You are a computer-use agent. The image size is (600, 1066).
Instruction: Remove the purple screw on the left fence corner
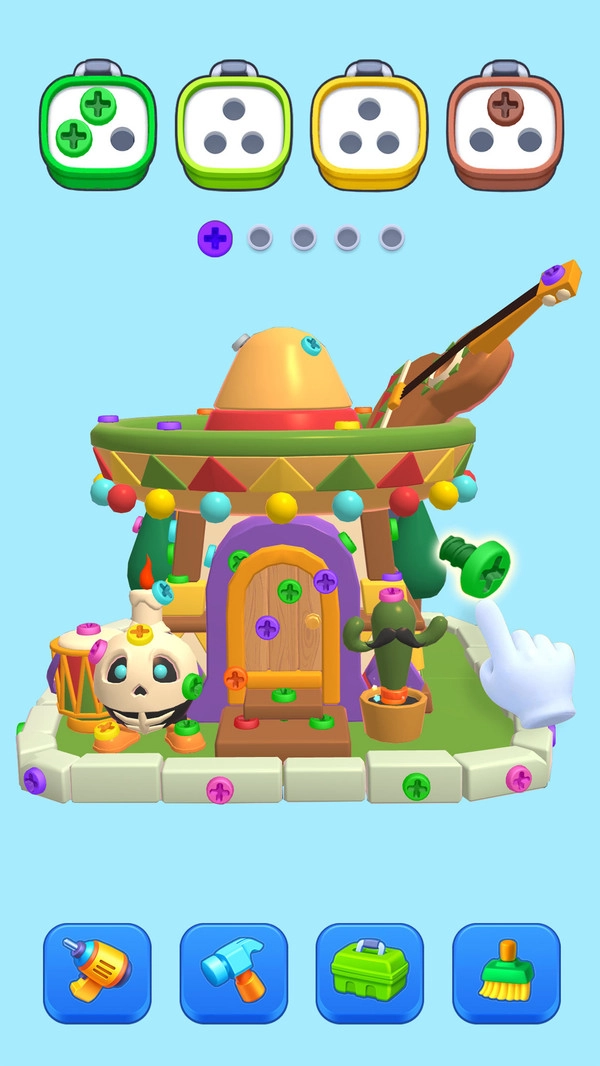click(x=35, y=780)
